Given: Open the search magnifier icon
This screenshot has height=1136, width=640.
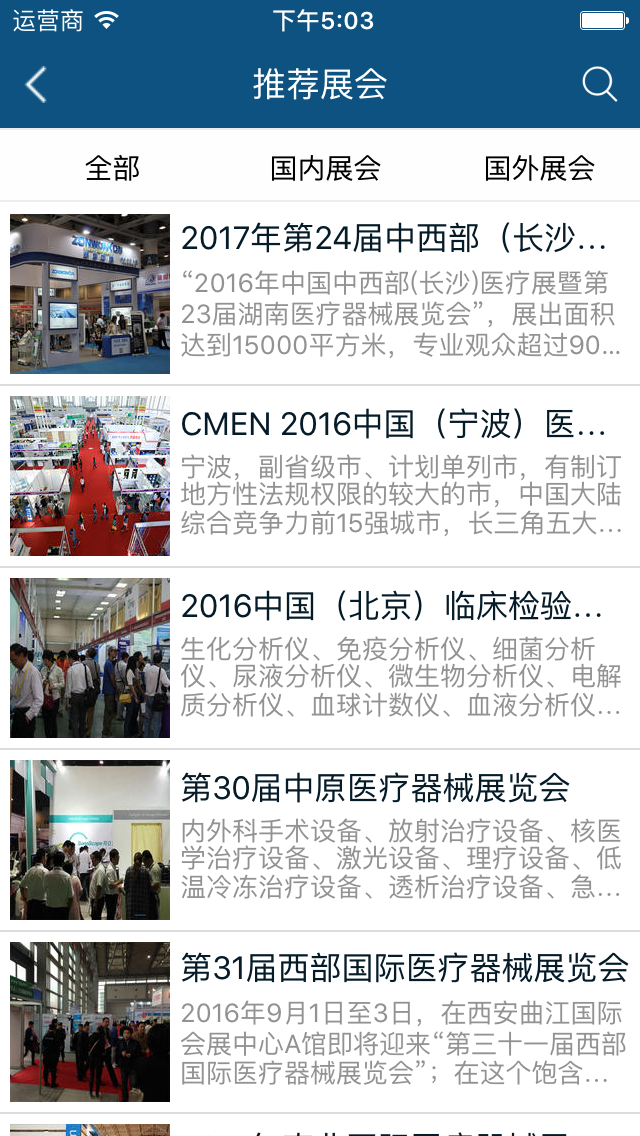Looking at the screenshot, I should [599, 85].
